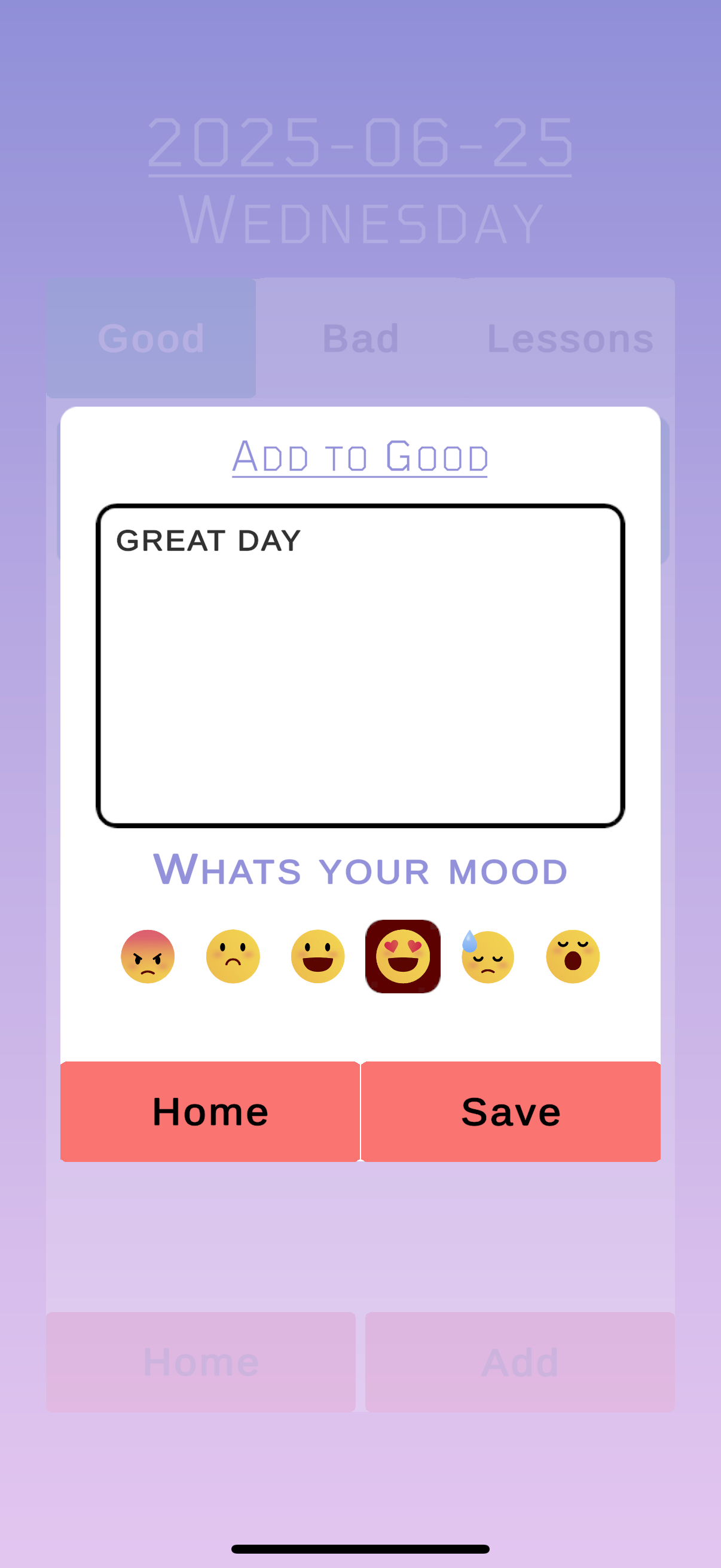
Task: Select the angry red face mood
Action: 148,956
